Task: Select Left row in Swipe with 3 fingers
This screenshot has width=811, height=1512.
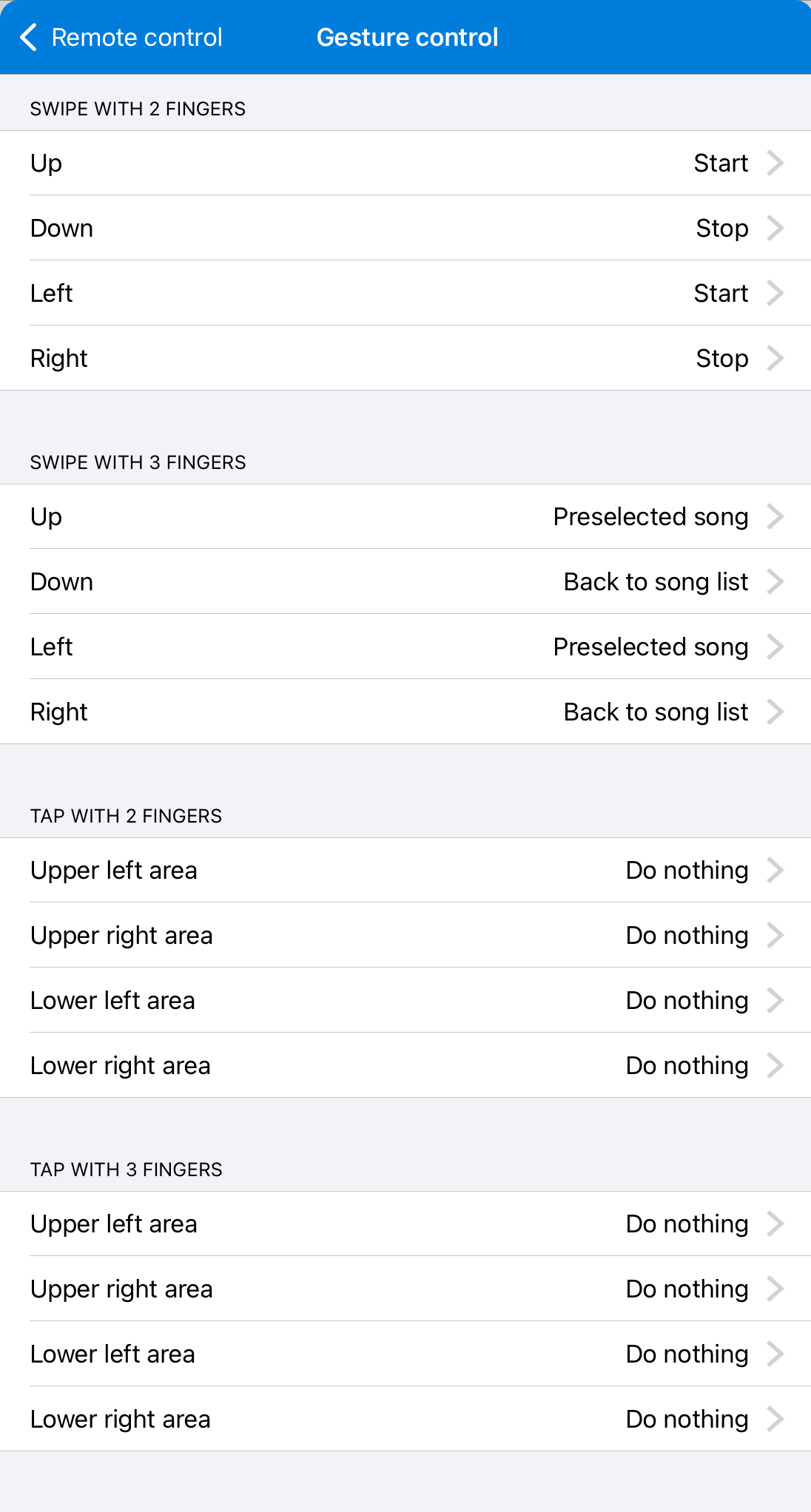Action: pos(405,647)
